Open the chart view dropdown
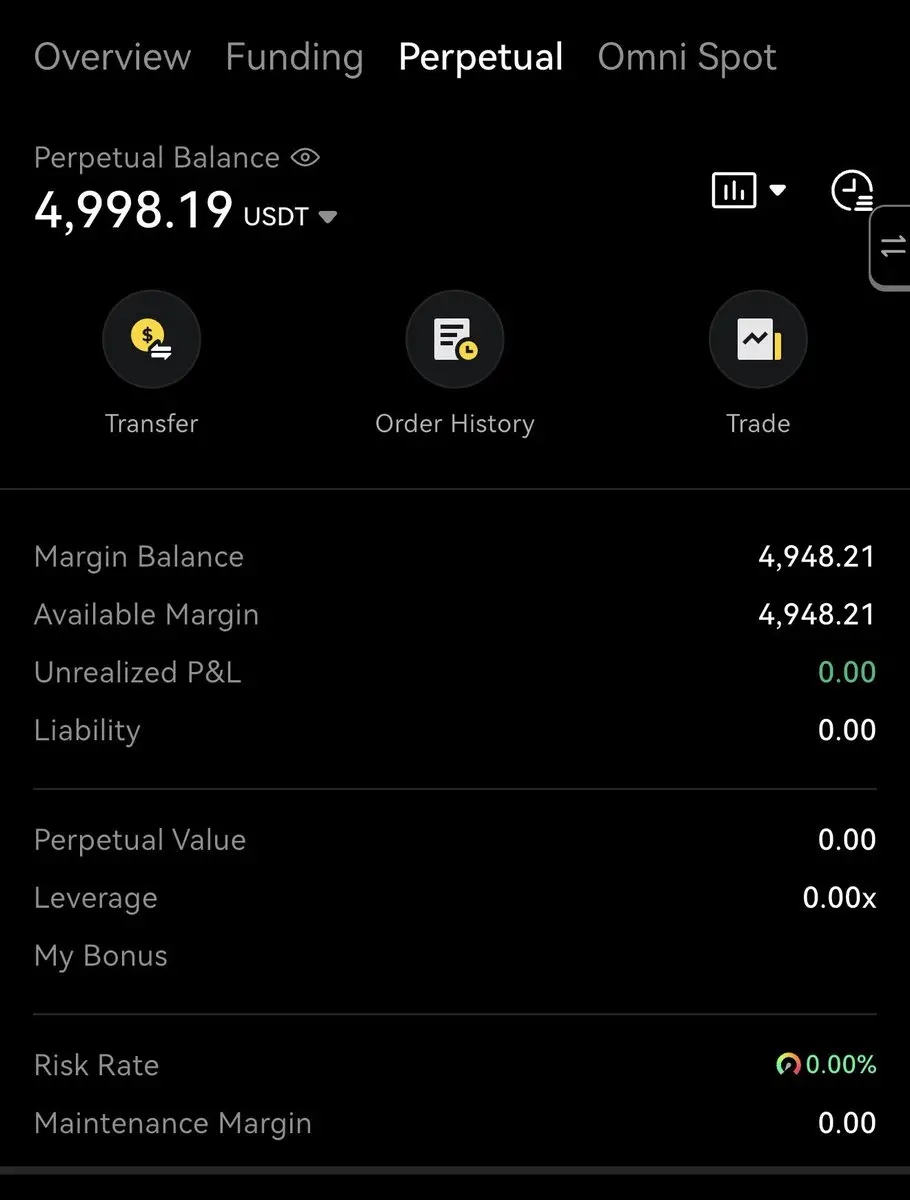Screen dimensions: 910x1200 748,190
